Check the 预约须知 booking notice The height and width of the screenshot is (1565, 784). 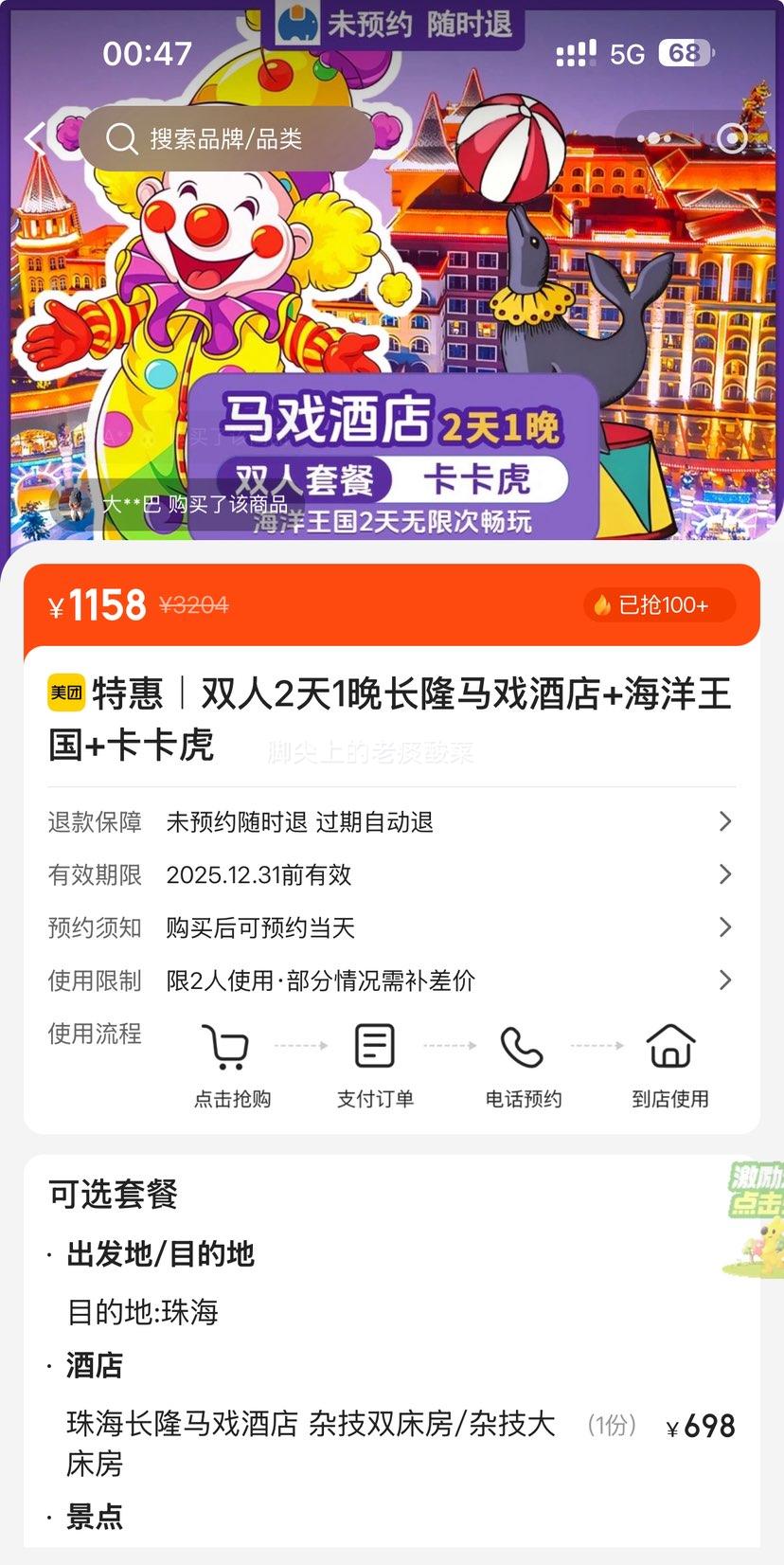(391, 927)
